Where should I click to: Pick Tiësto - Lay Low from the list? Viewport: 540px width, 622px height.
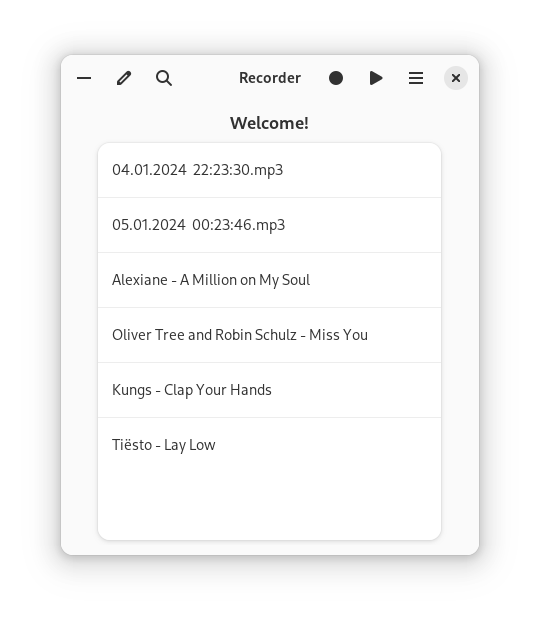269,445
